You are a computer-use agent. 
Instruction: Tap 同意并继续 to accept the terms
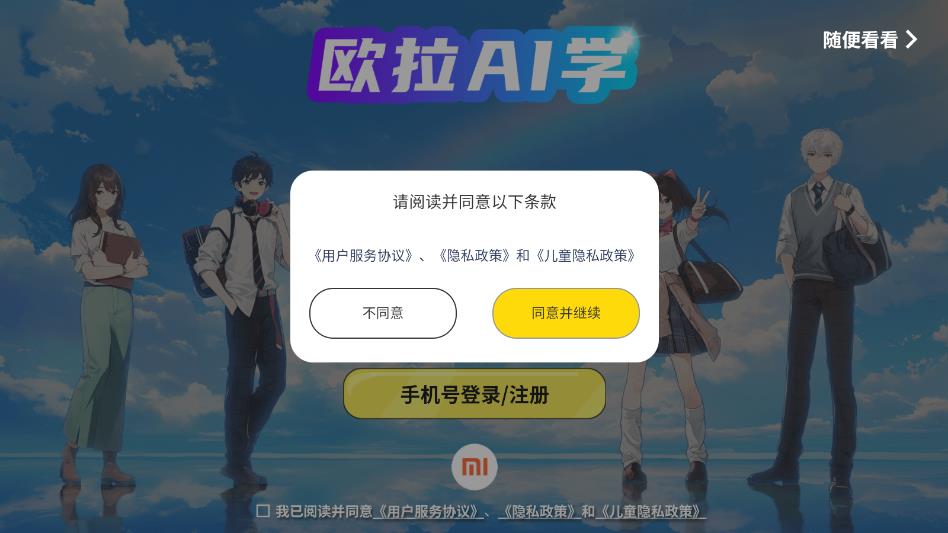coord(565,313)
